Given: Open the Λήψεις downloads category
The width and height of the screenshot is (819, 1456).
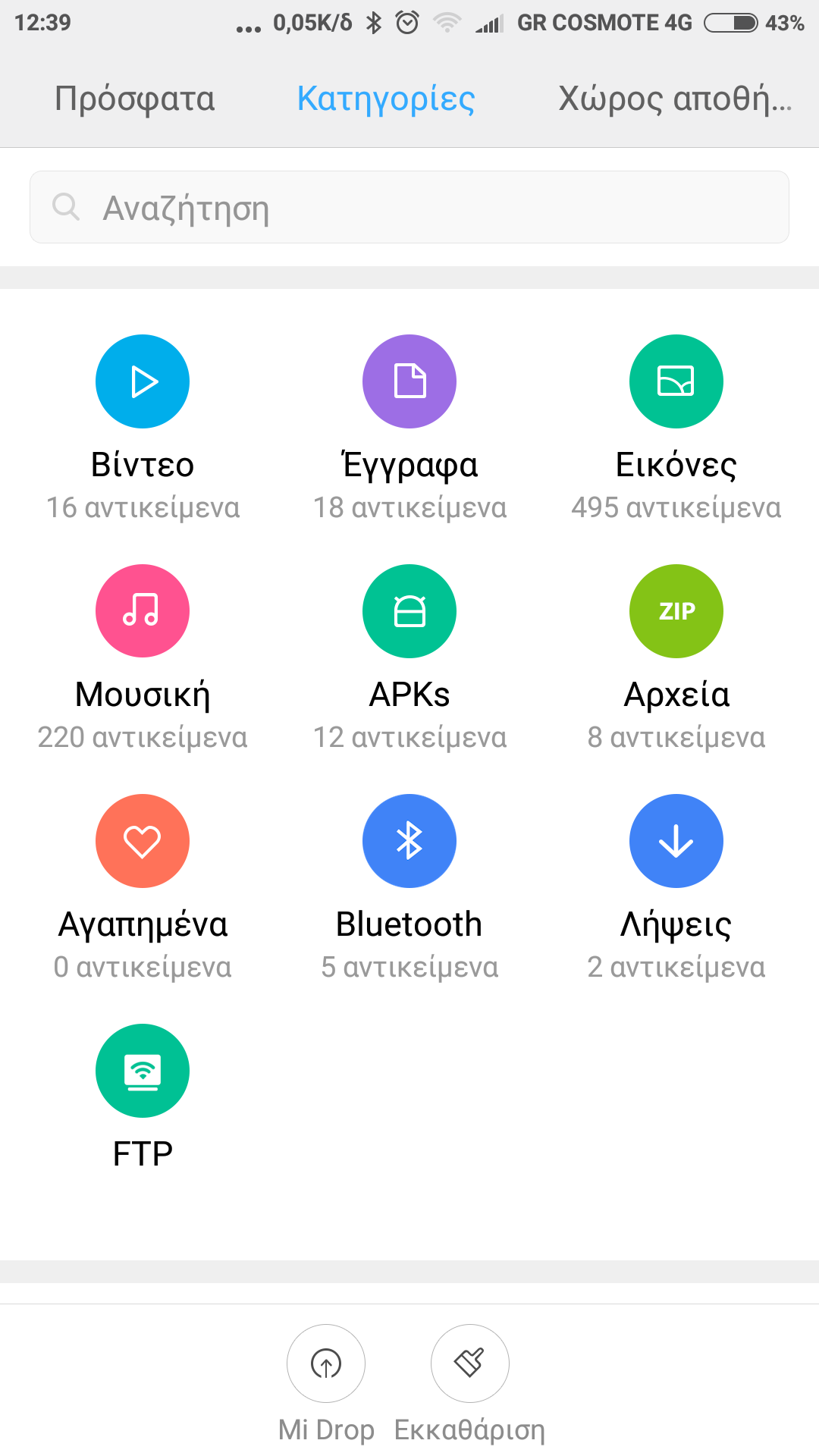Looking at the screenshot, I should click(676, 841).
